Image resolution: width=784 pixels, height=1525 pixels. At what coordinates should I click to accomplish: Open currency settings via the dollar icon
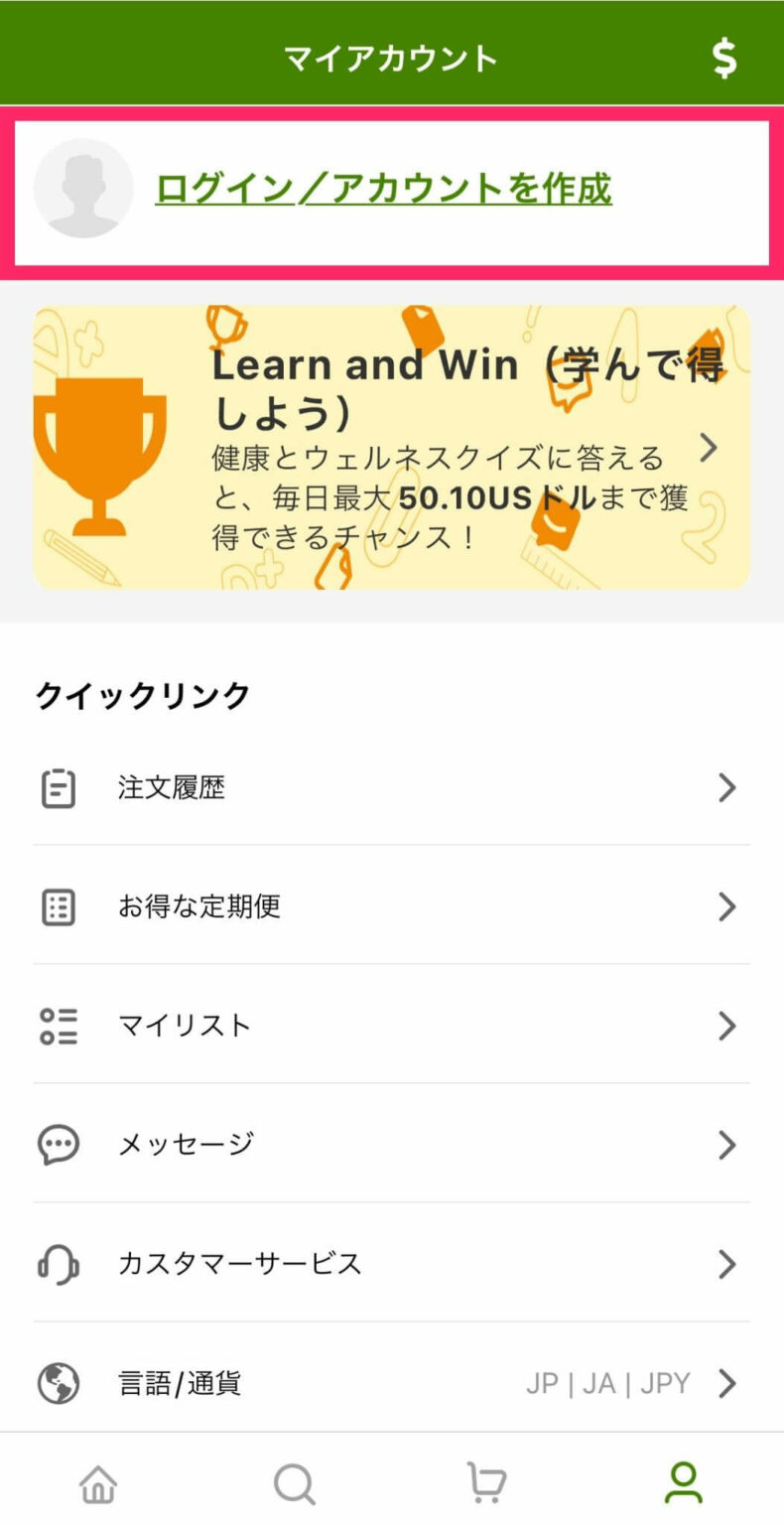point(725,57)
